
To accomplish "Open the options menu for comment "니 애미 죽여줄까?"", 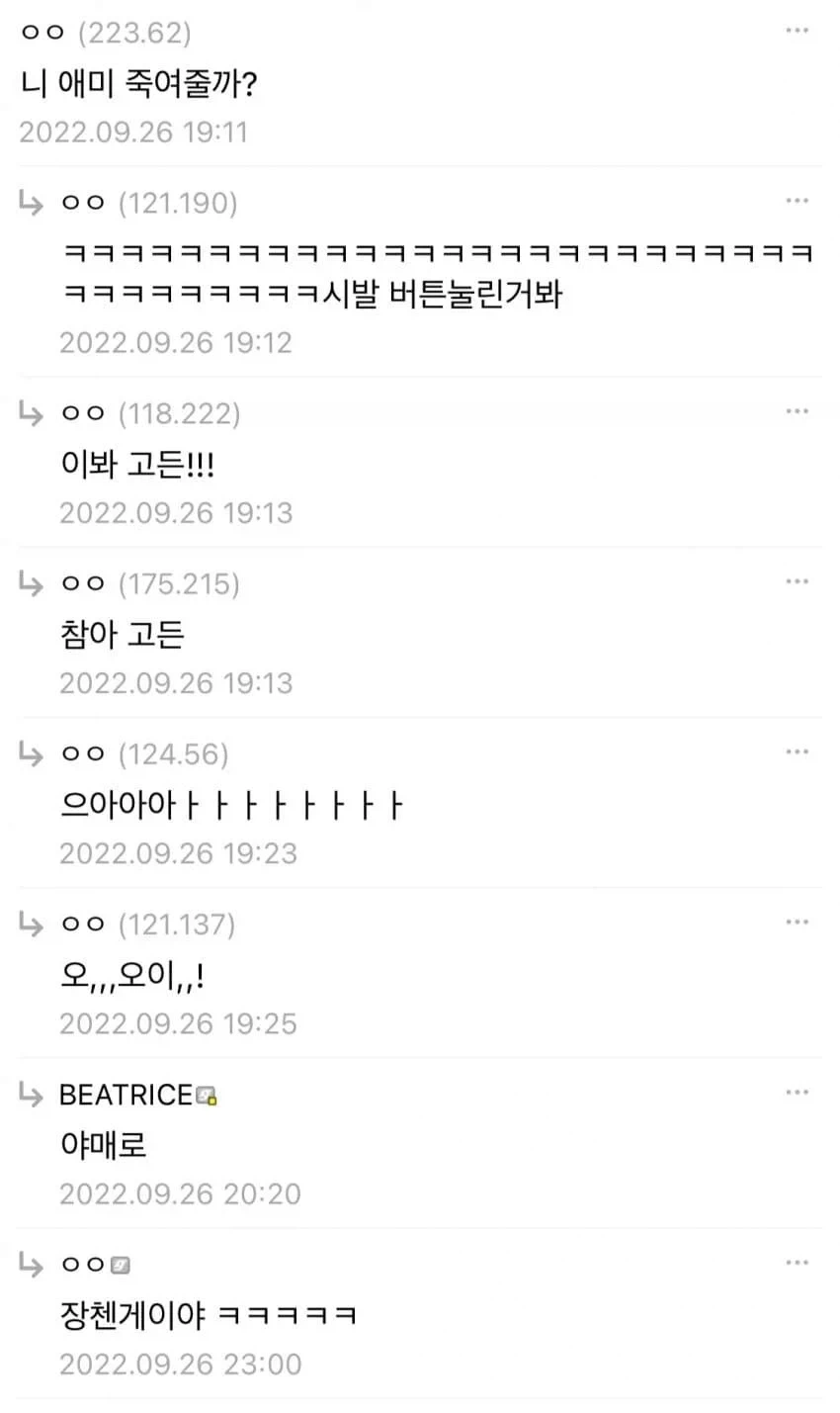I will (798, 30).
